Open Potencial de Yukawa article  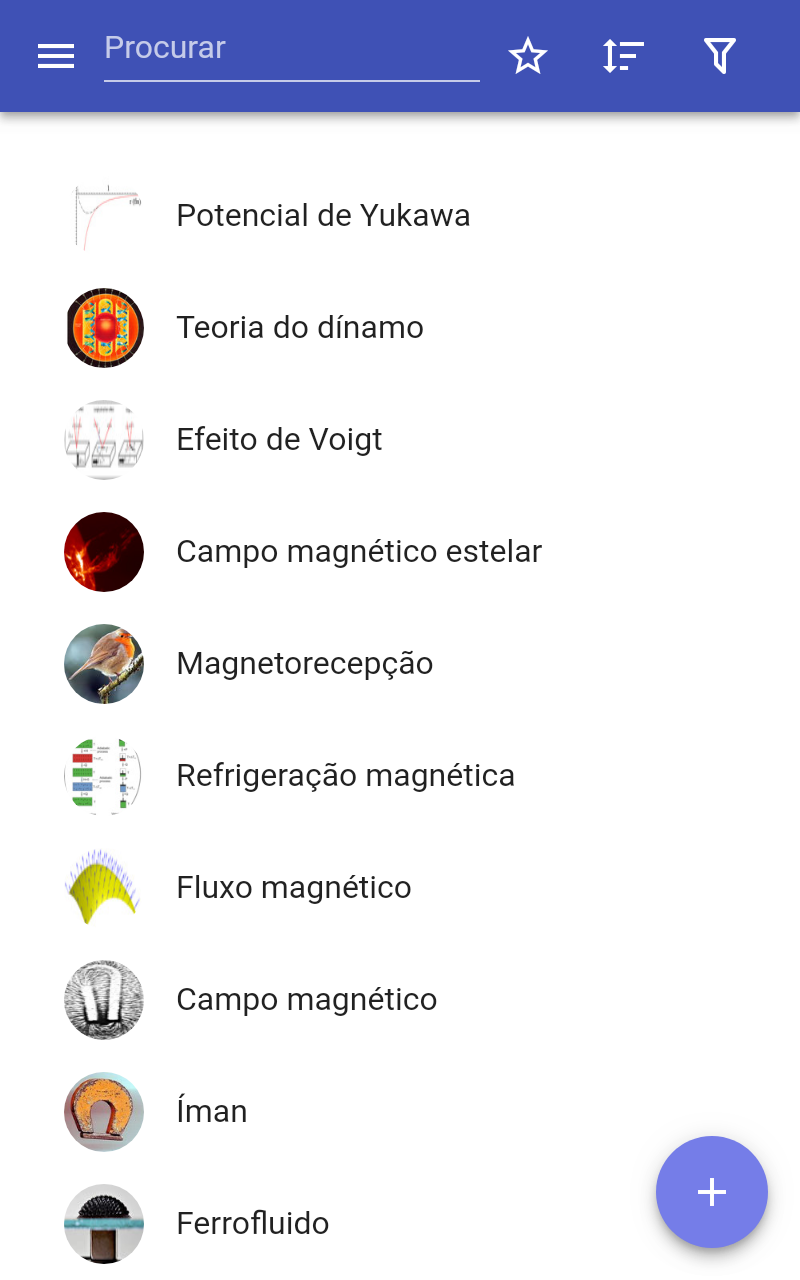pyautogui.click(x=323, y=216)
